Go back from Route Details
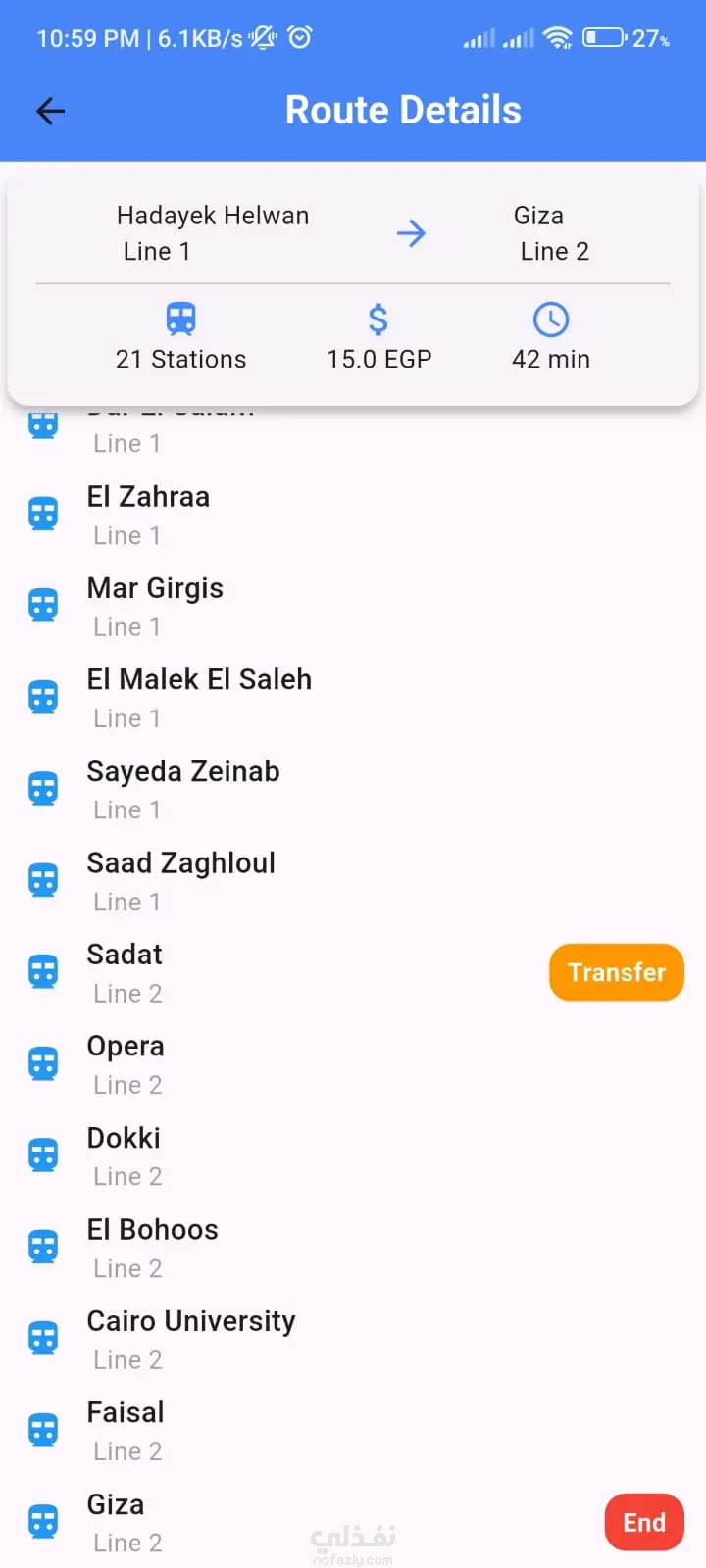This screenshot has width=706, height=1568. pos(50,111)
